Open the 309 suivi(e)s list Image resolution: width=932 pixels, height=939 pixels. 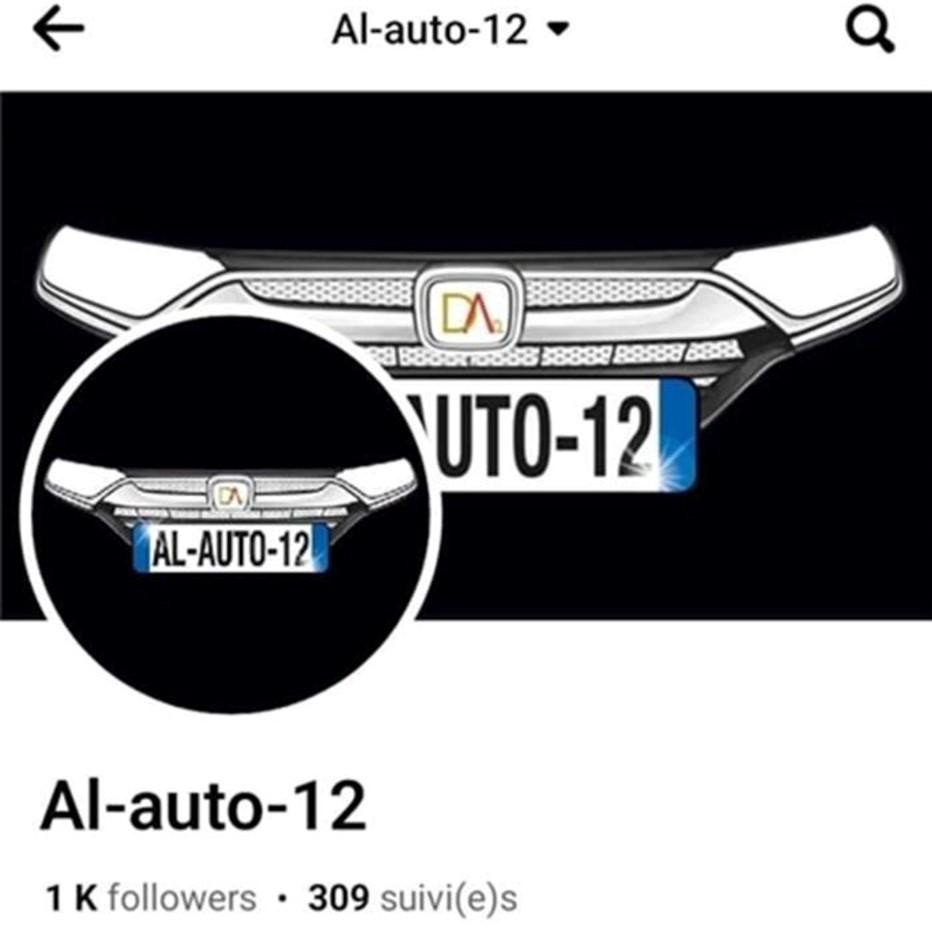pyautogui.click(x=412, y=897)
